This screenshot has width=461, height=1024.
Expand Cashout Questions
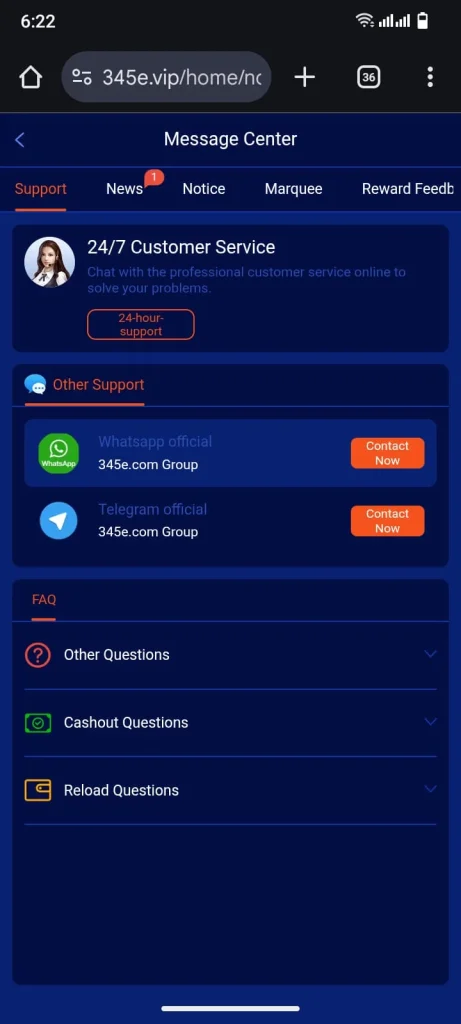[230, 722]
